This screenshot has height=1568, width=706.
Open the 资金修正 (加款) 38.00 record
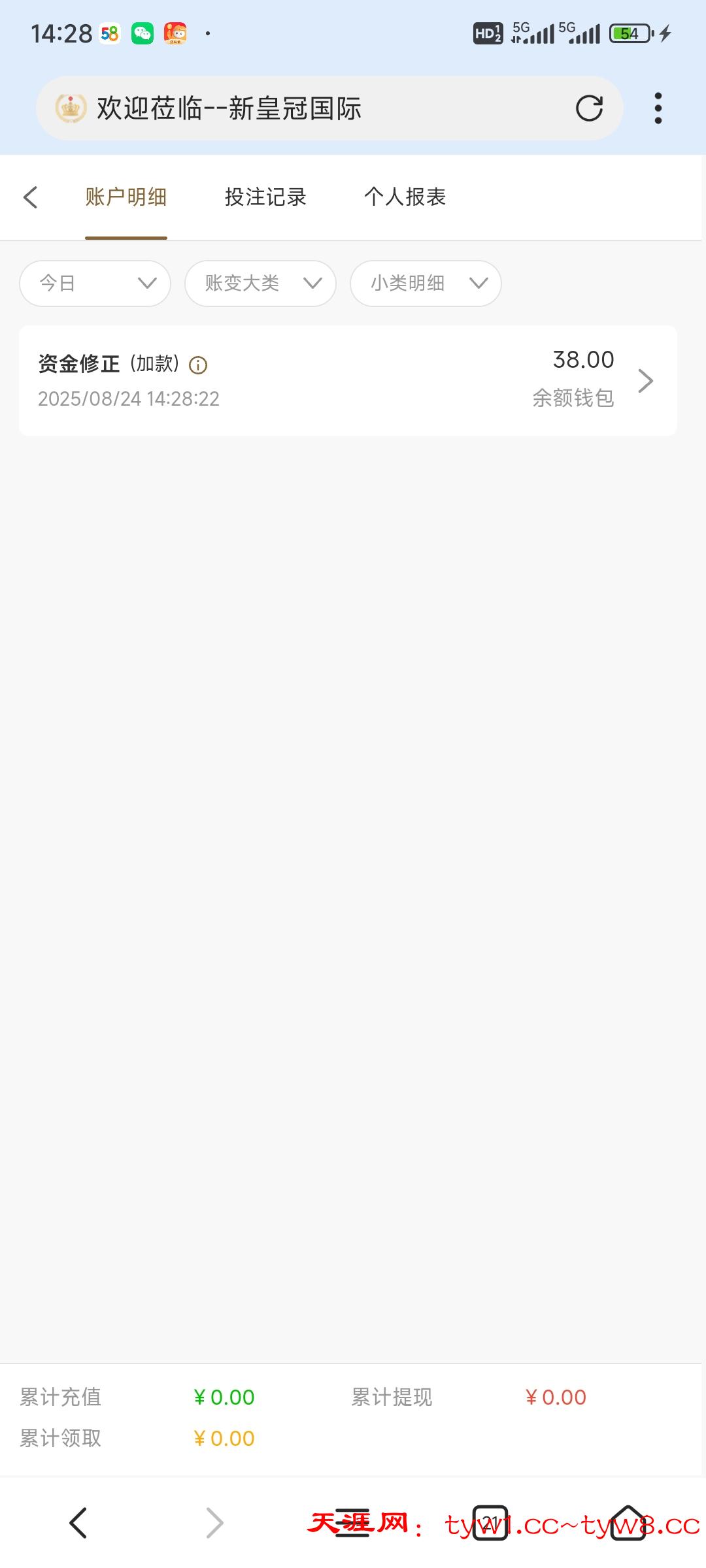[x=348, y=380]
